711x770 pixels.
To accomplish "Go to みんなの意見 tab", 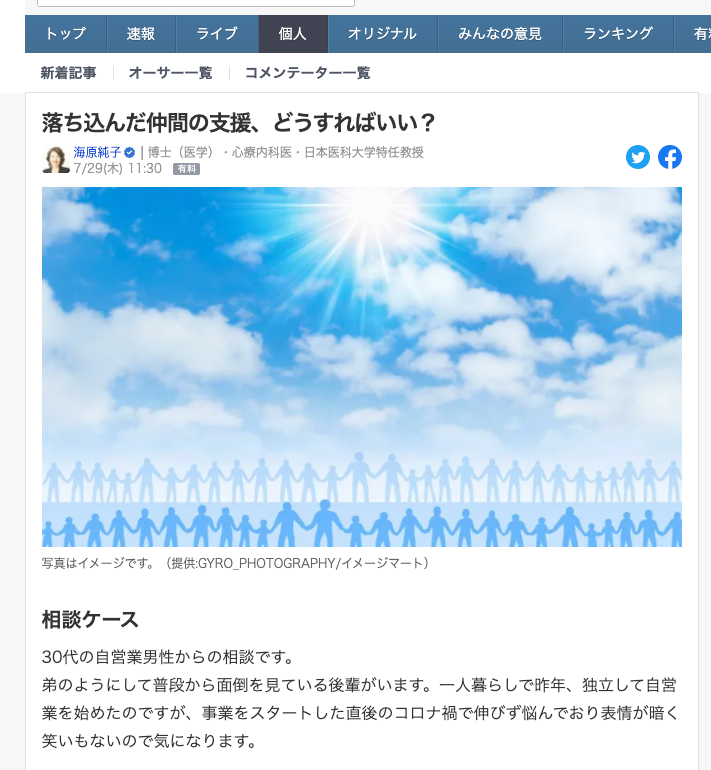I will (500, 34).
